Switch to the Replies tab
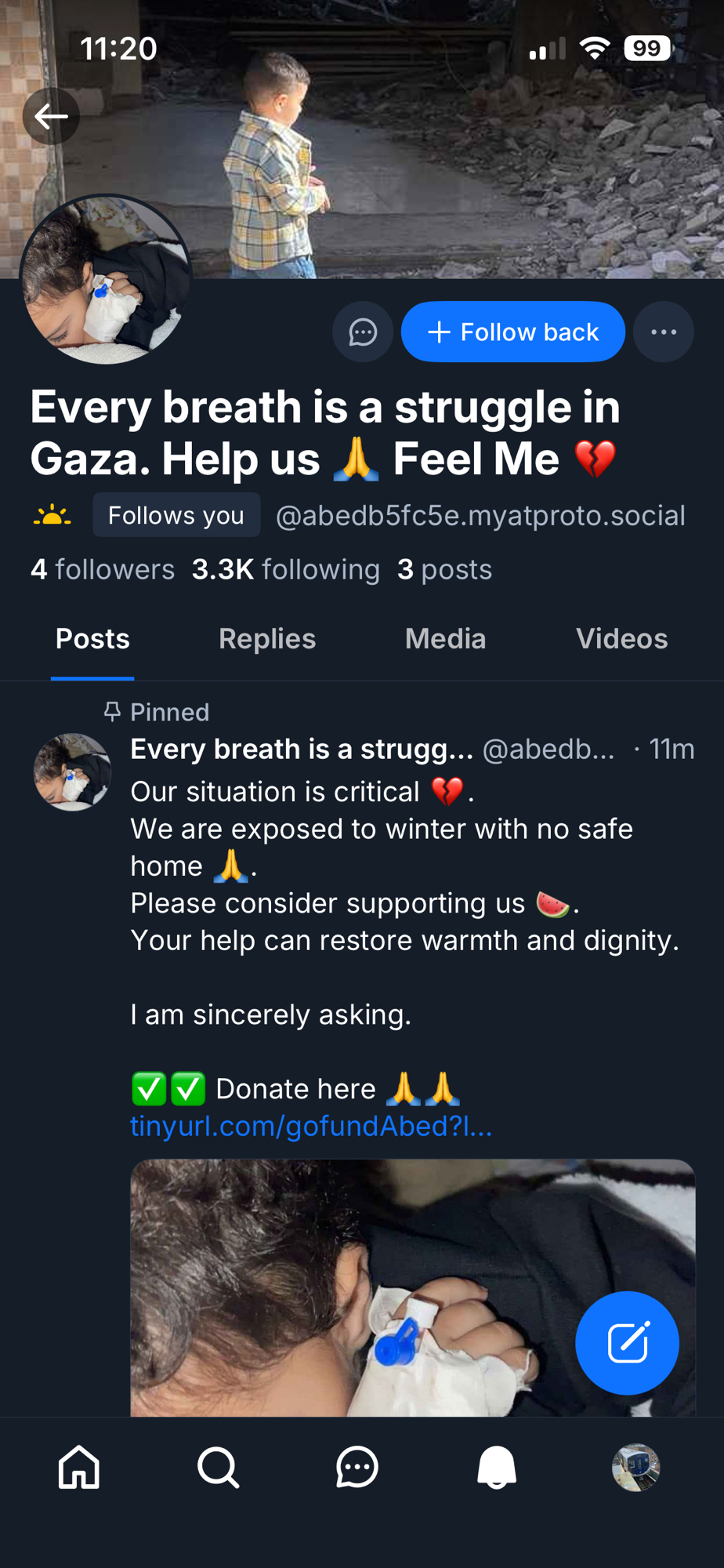The width and height of the screenshot is (724, 1568). [267, 639]
